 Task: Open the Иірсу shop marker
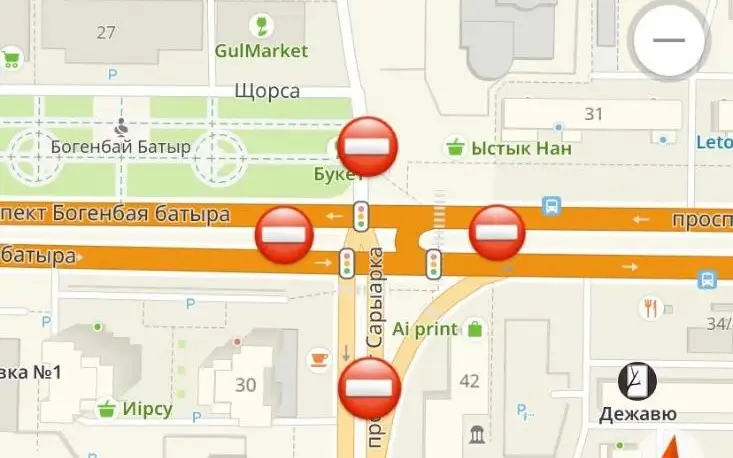point(107,409)
